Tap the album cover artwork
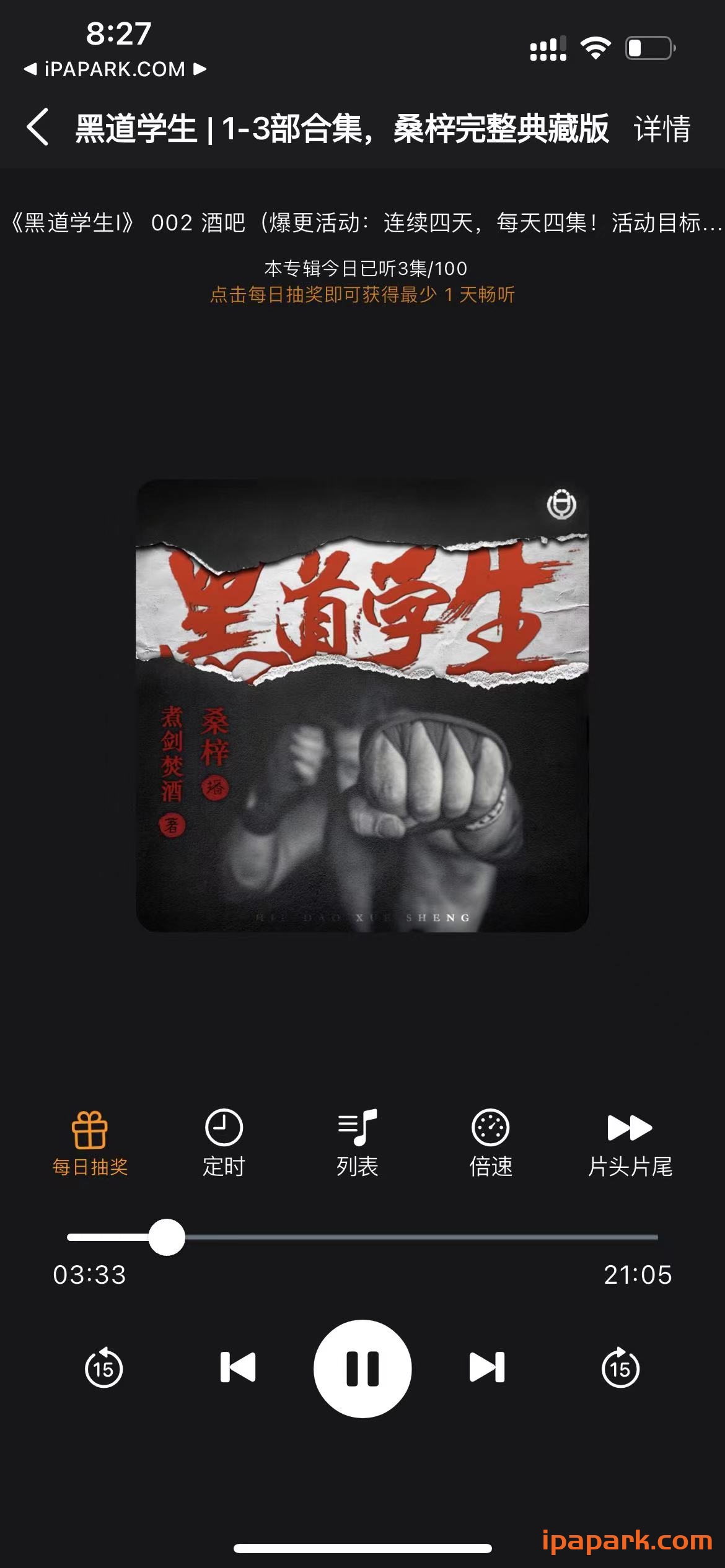Image resolution: width=725 pixels, height=1568 pixels. click(x=362, y=712)
